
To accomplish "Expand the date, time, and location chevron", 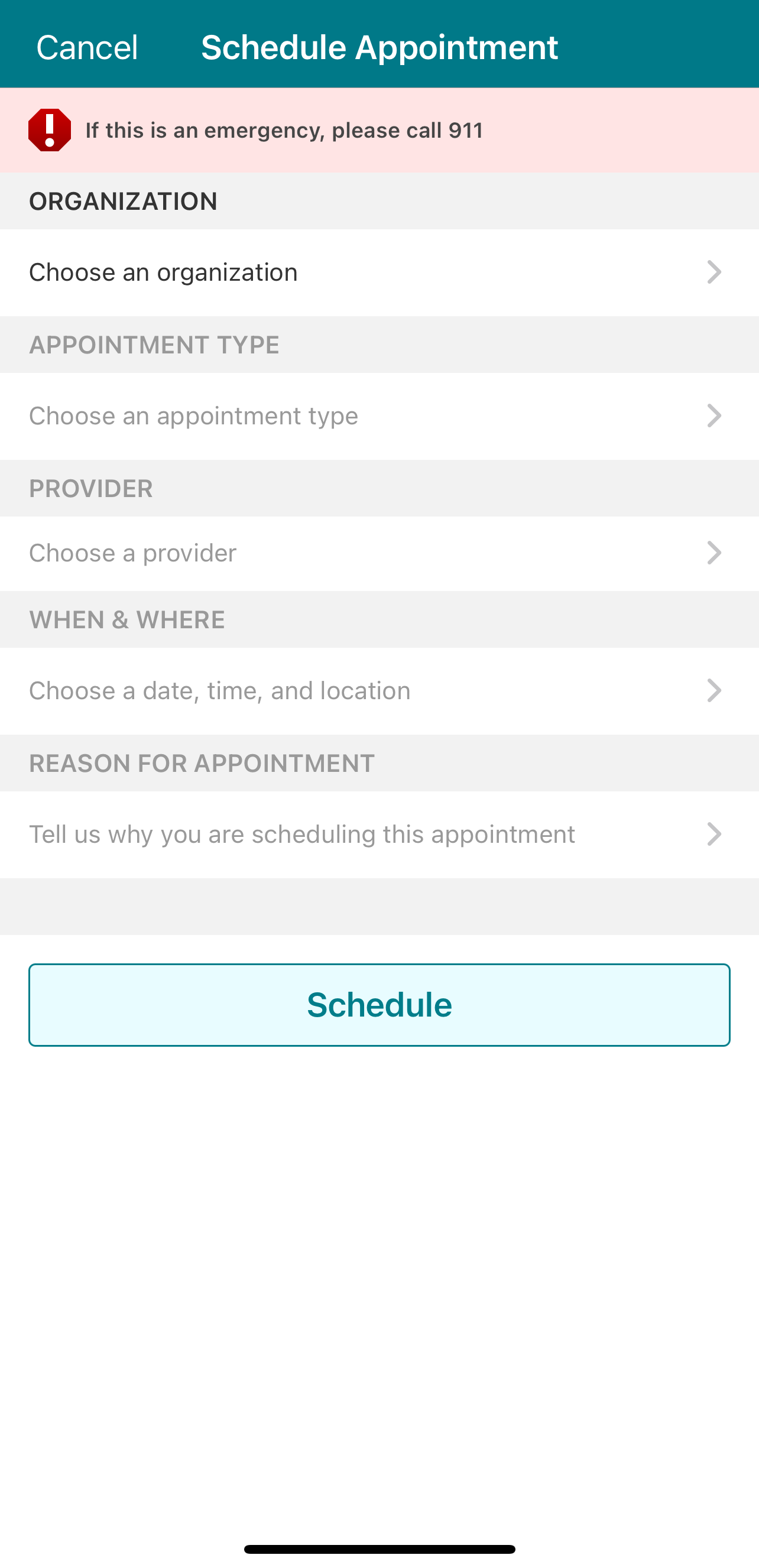I will [x=713, y=690].
